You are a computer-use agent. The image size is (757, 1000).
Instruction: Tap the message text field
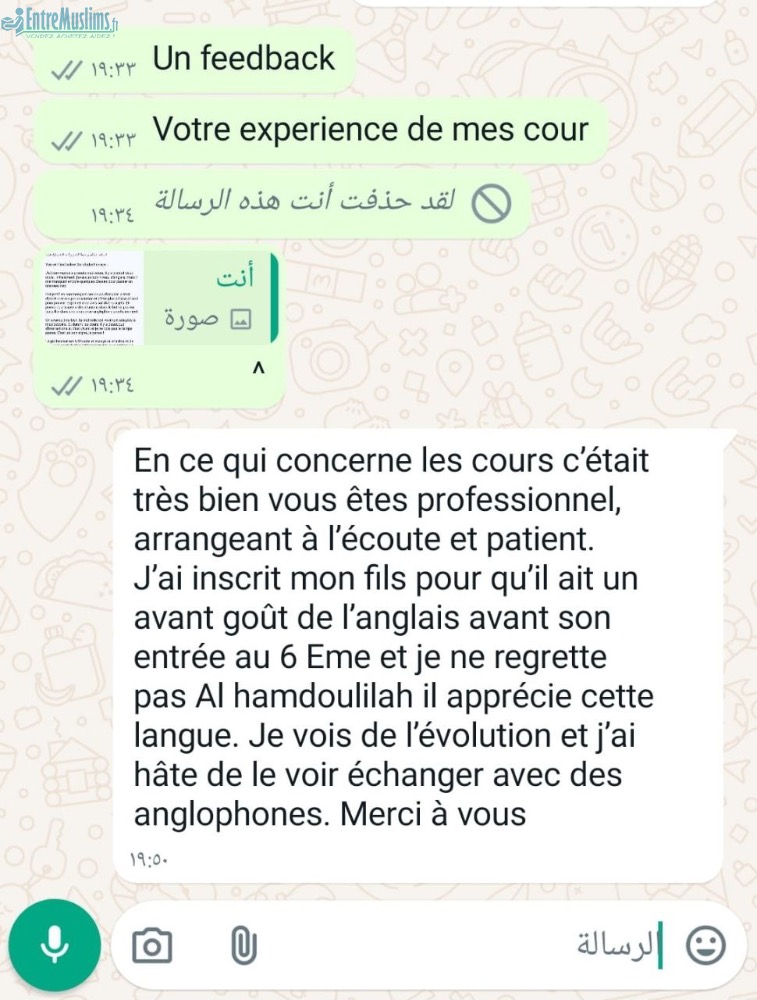(x=450, y=945)
